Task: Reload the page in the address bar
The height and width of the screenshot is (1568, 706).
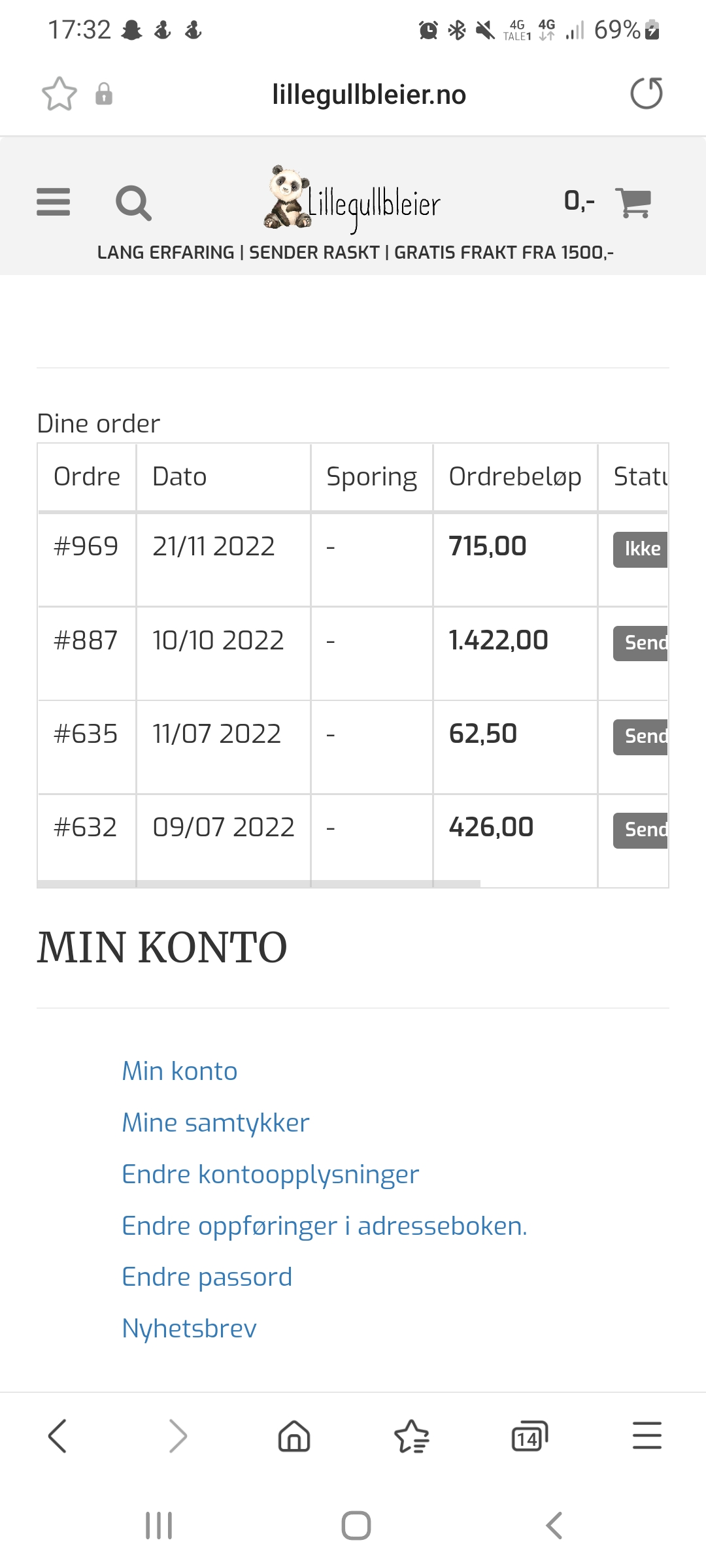Action: click(x=647, y=93)
